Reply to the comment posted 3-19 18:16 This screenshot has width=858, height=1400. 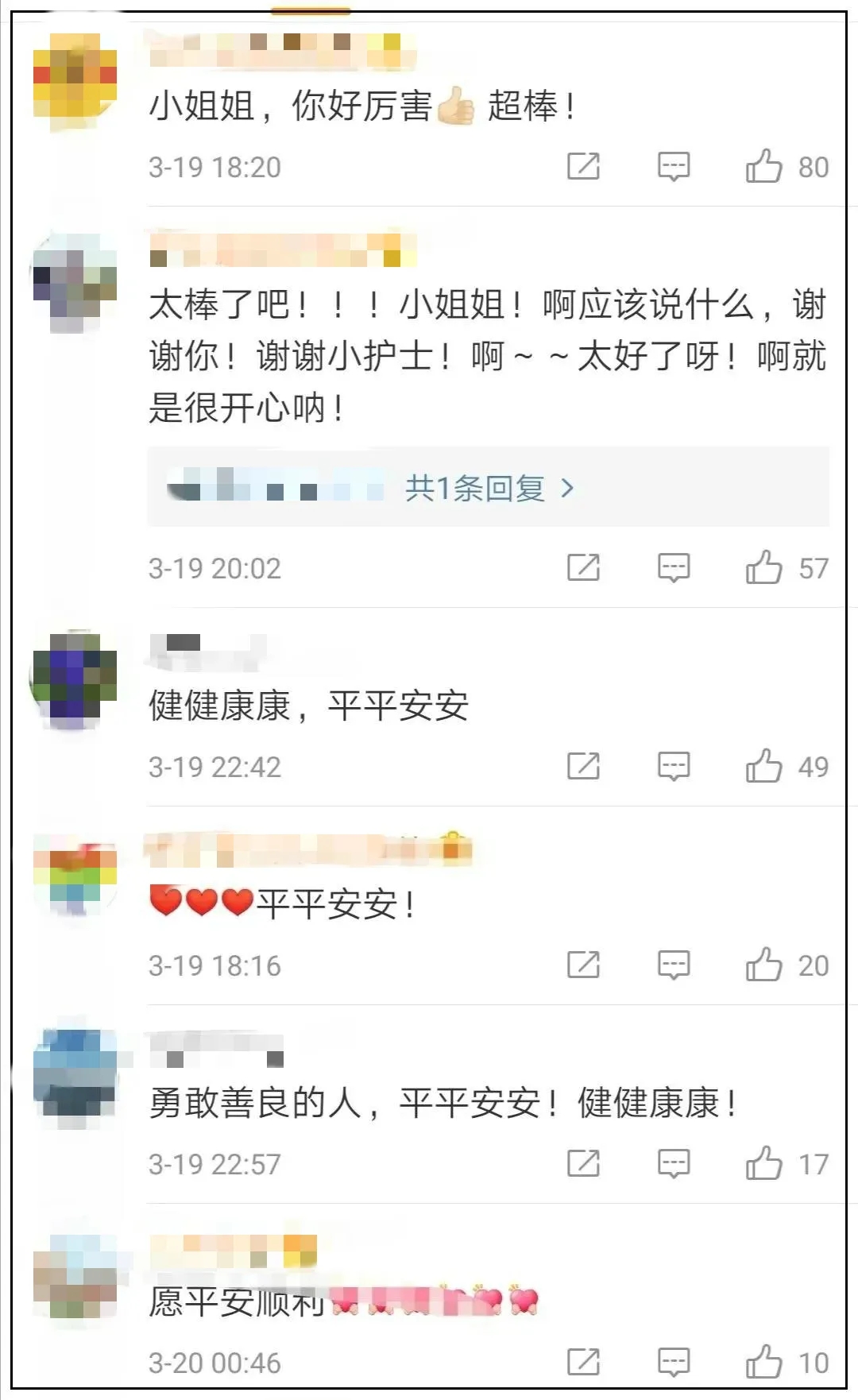tap(674, 965)
